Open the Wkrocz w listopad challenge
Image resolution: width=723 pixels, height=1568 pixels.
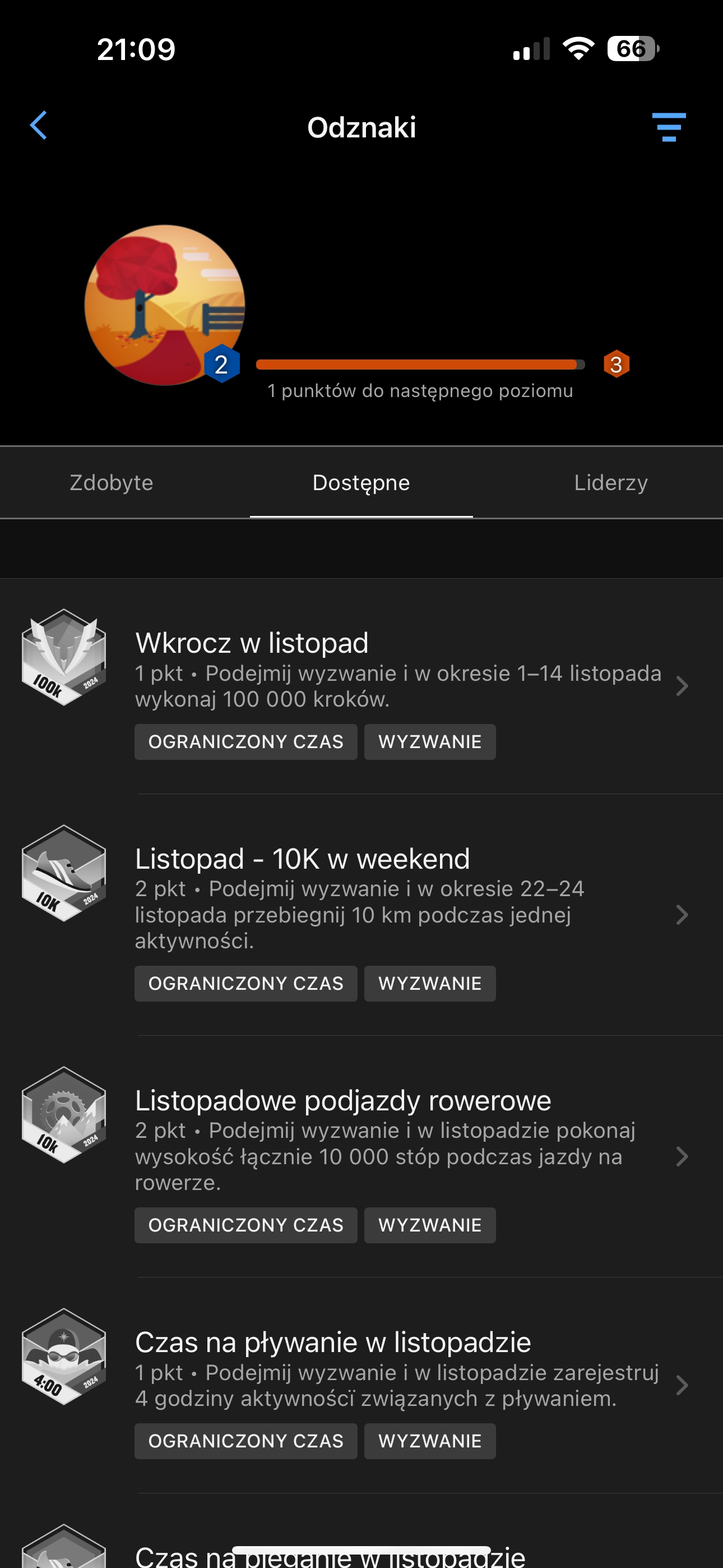click(x=361, y=686)
